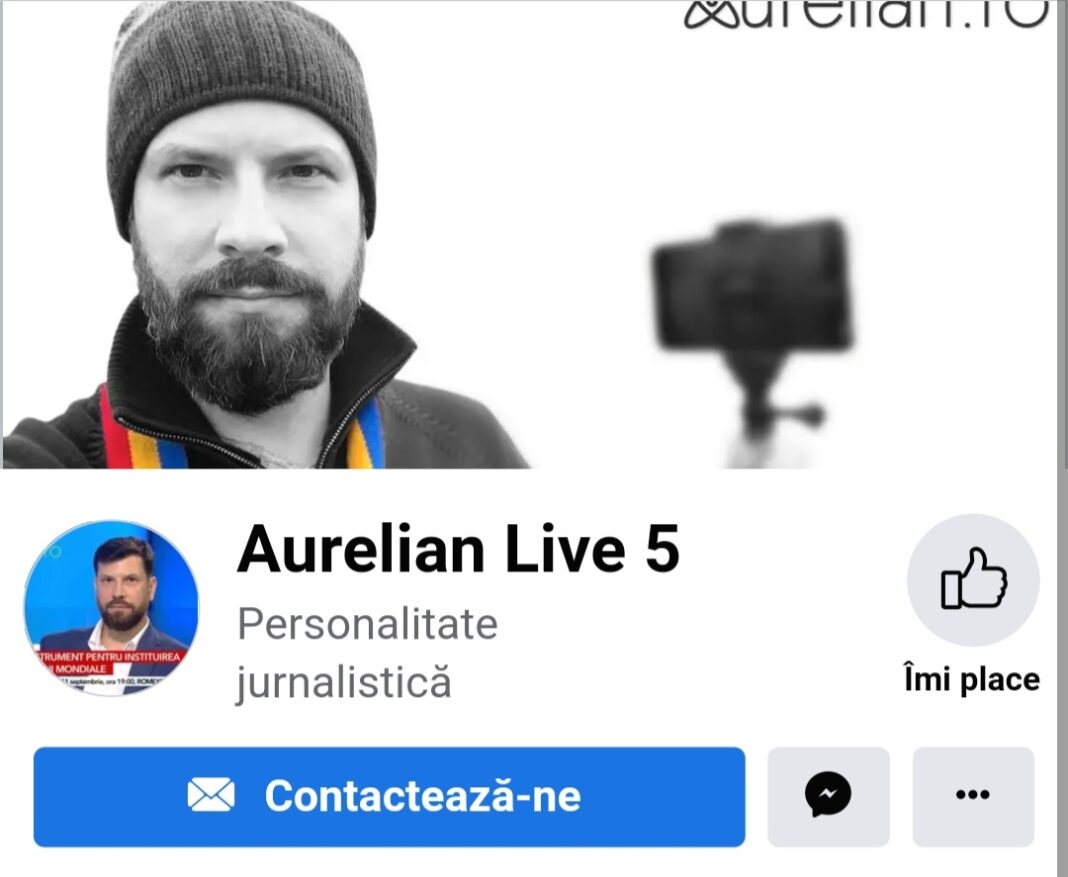This screenshot has height=877, width=1068.
Task: Tap the Contactează-ne button
Action: pyautogui.click(x=389, y=796)
